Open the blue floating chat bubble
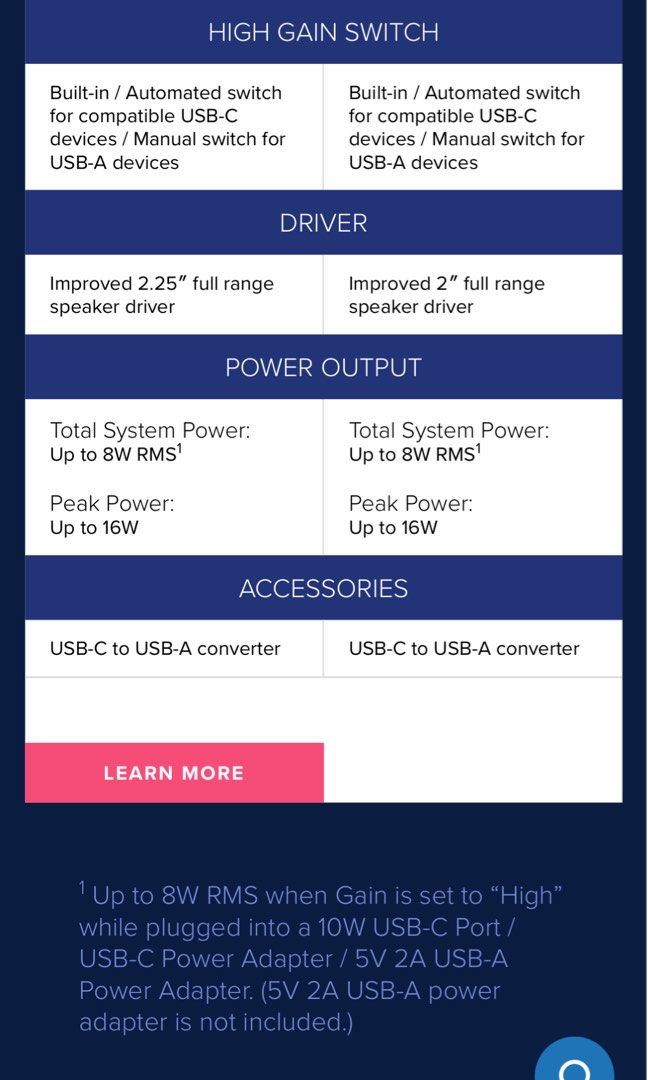 [574, 1061]
